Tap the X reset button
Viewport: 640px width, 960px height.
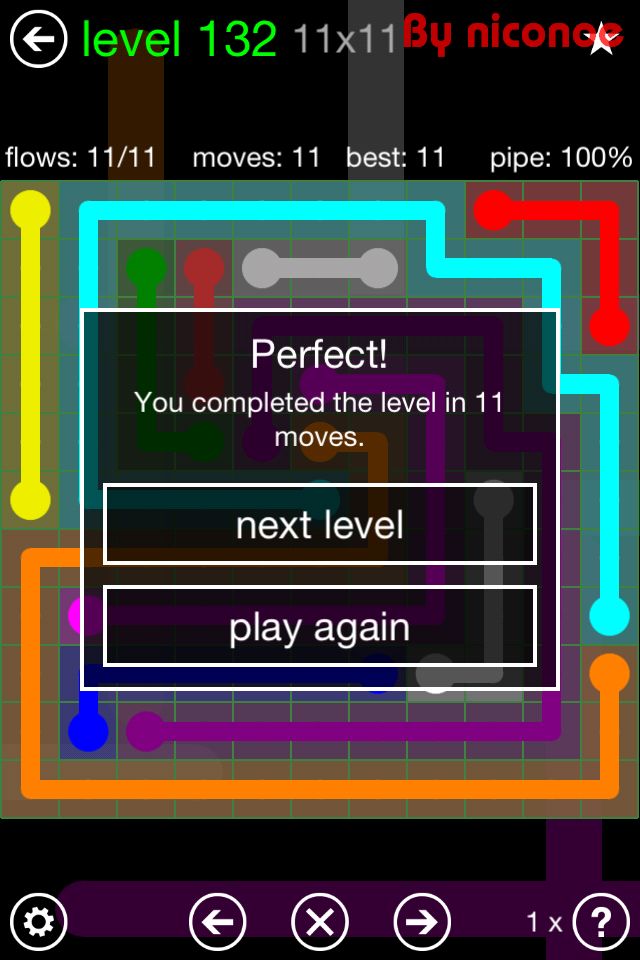click(320, 921)
